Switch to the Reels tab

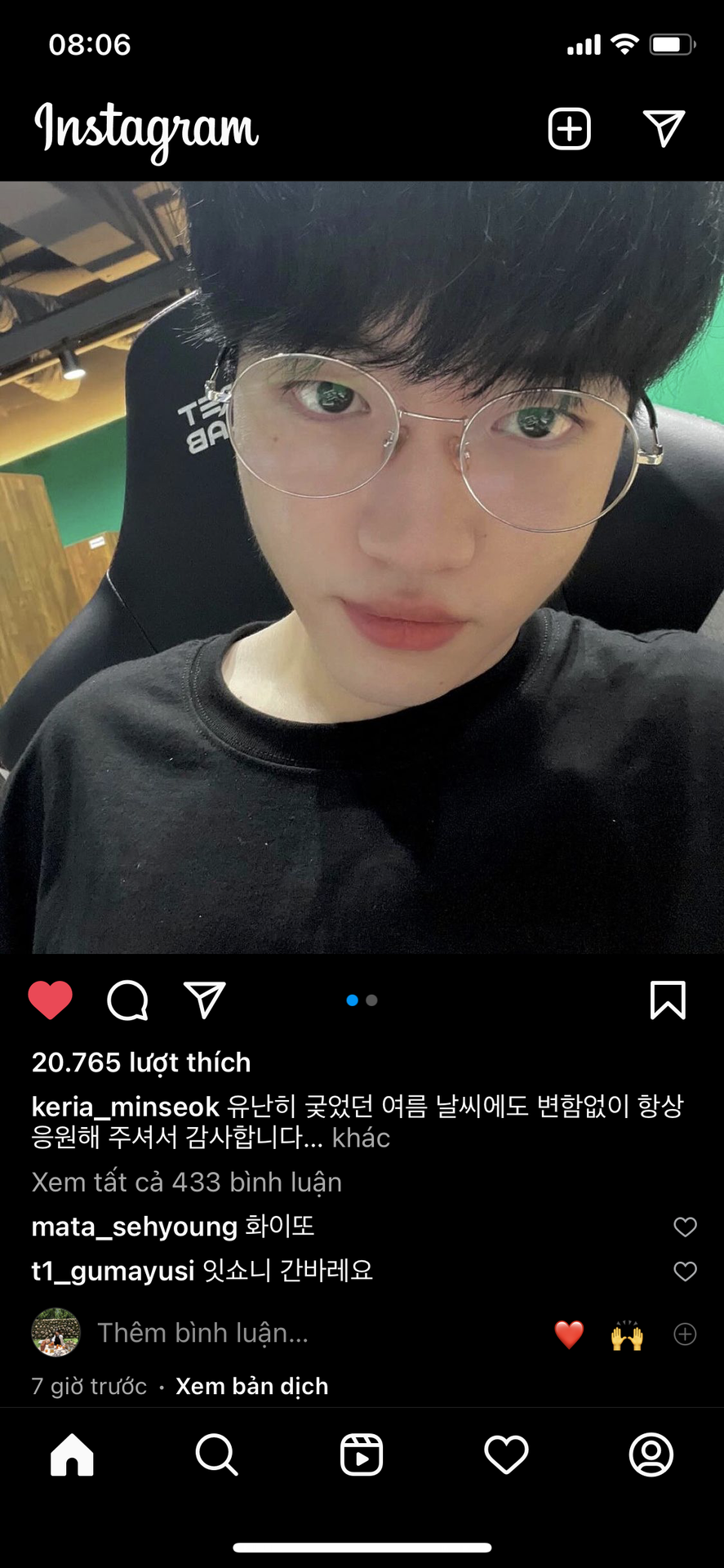click(x=362, y=1454)
